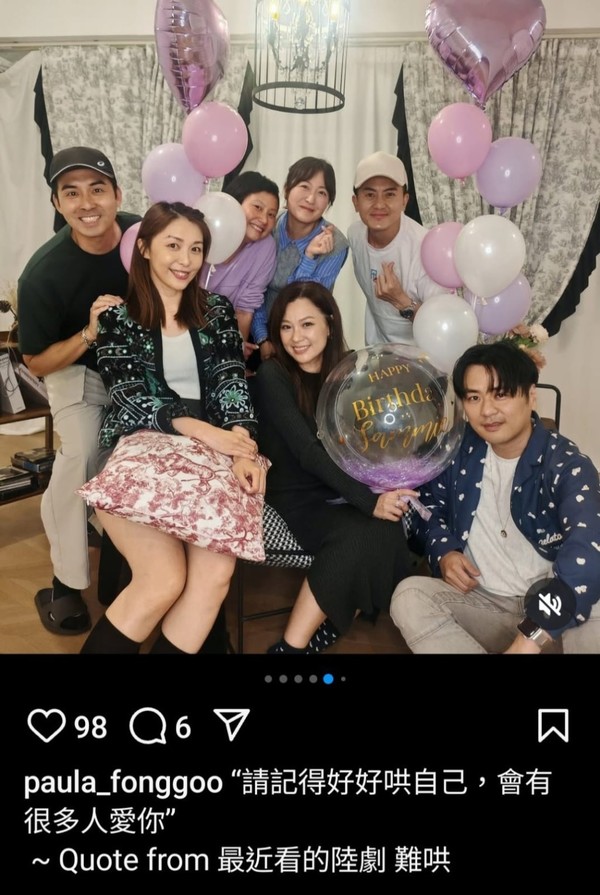Open the comments on this post

(148, 725)
